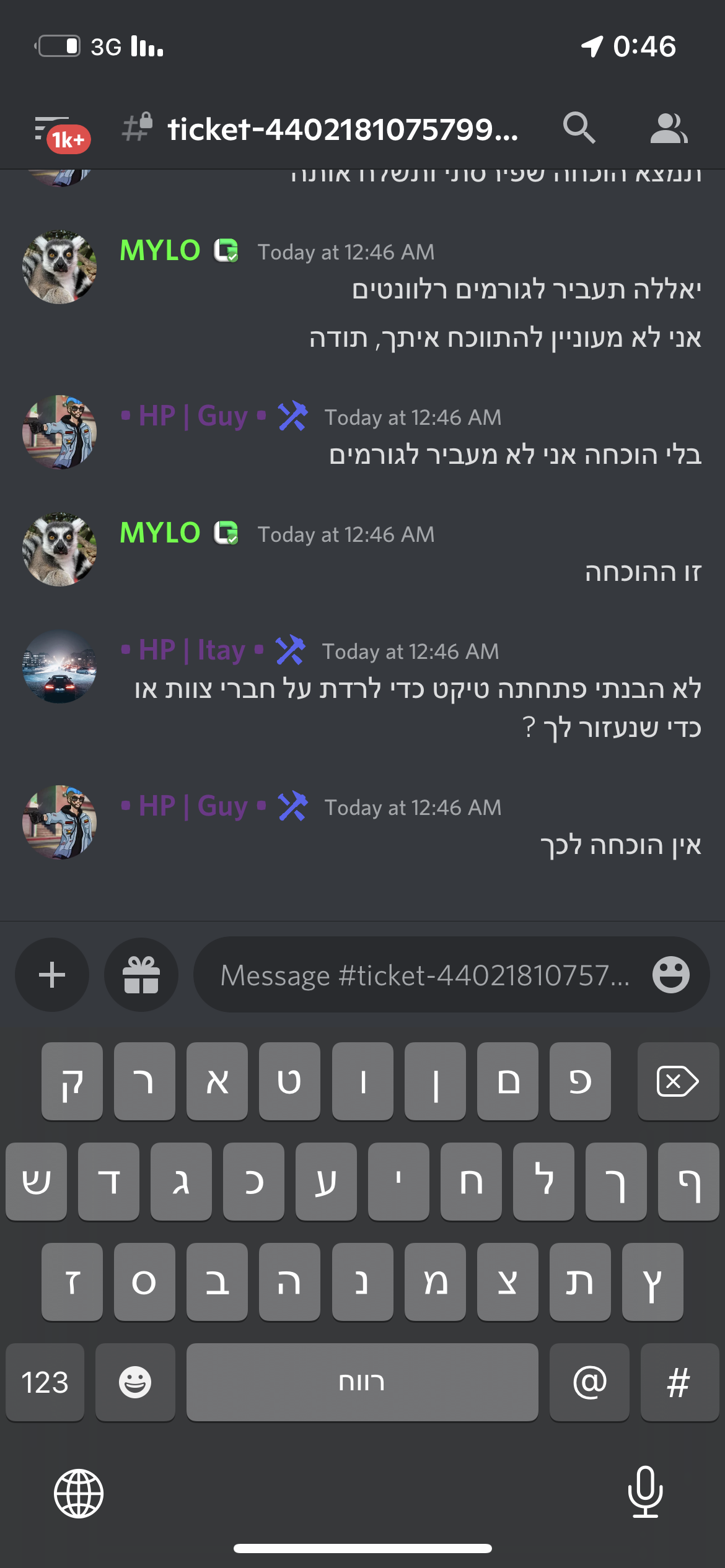The image size is (725, 1568).
Task: Insert the @ mention symbol
Action: click(589, 1382)
